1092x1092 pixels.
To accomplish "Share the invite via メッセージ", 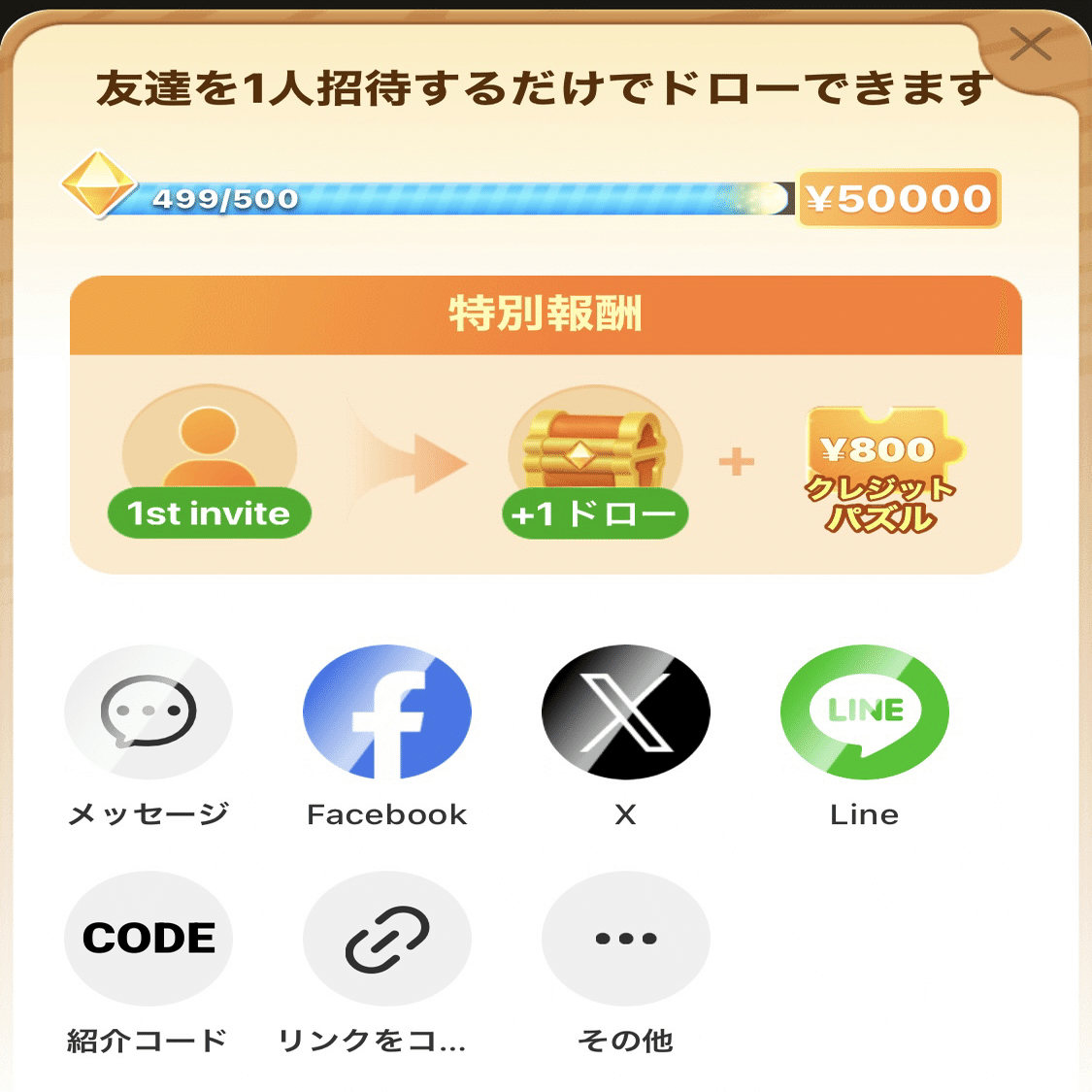I will (x=149, y=712).
